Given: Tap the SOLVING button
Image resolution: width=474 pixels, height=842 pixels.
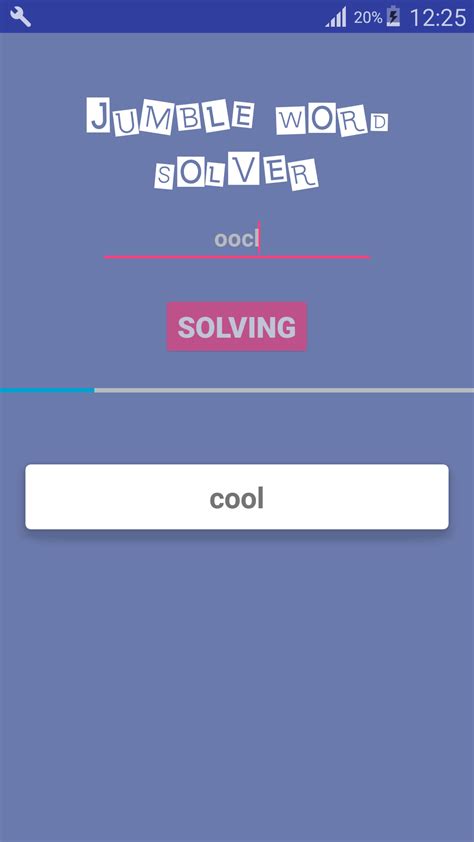Looking at the screenshot, I should 237,326.
